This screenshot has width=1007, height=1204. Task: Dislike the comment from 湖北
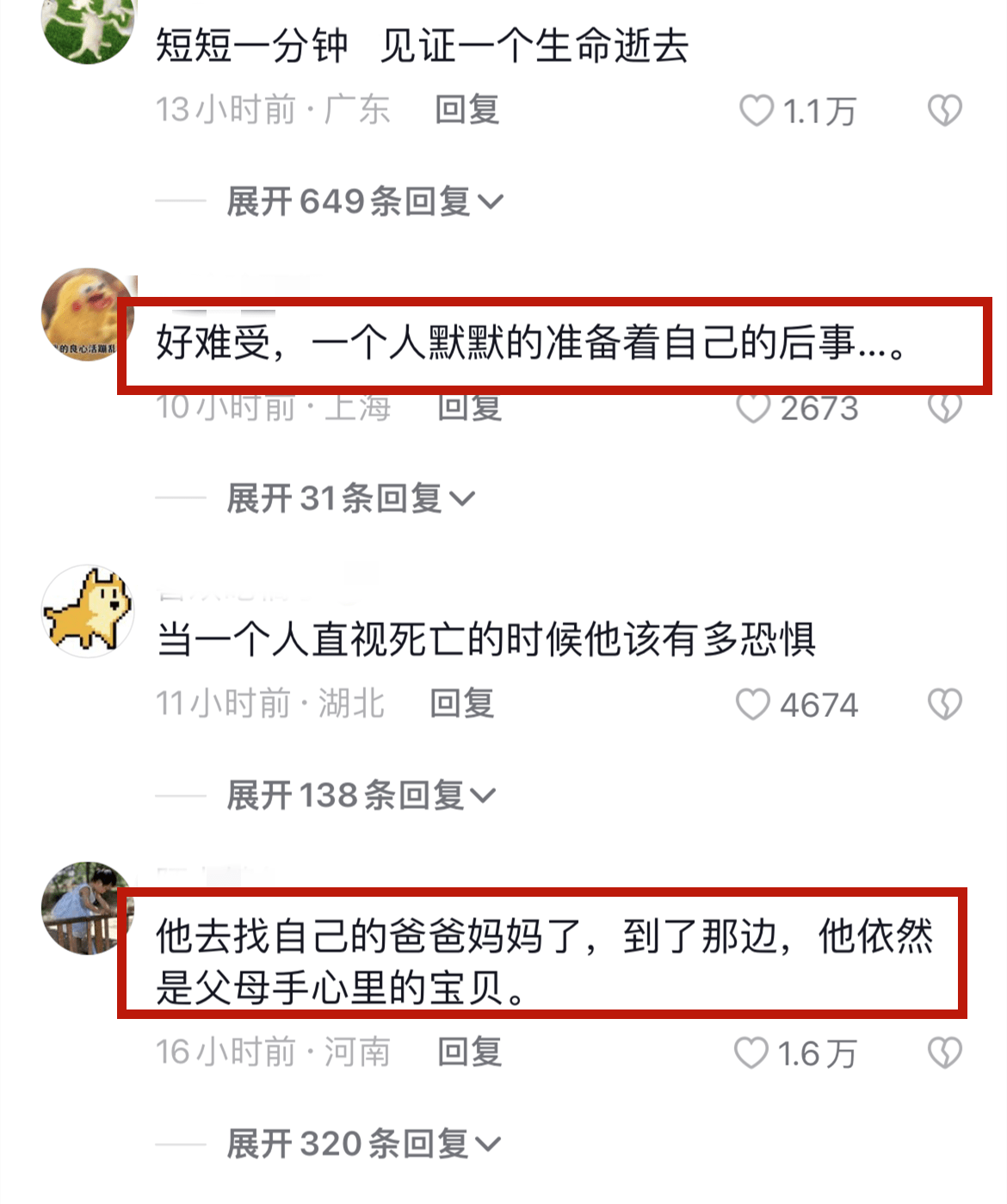[x=944, y=705]
